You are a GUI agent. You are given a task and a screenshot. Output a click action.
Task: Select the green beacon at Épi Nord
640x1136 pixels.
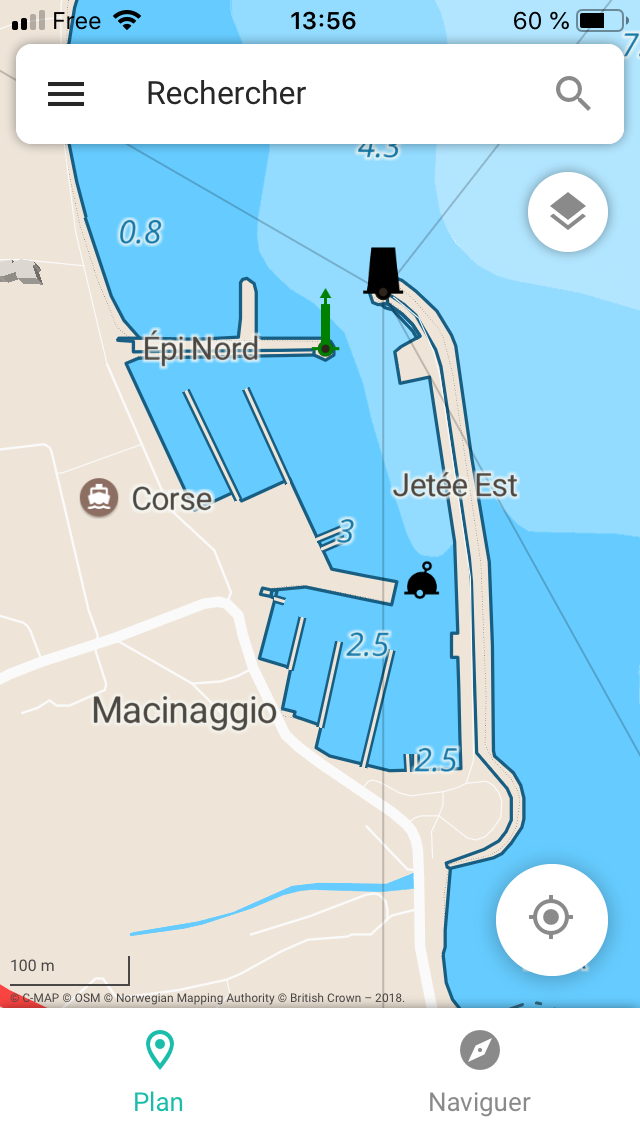coord(325,324)
